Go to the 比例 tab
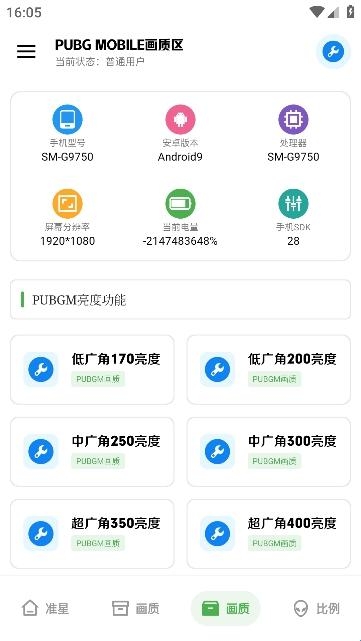361x641 pixels. click(x=316, y=608)
